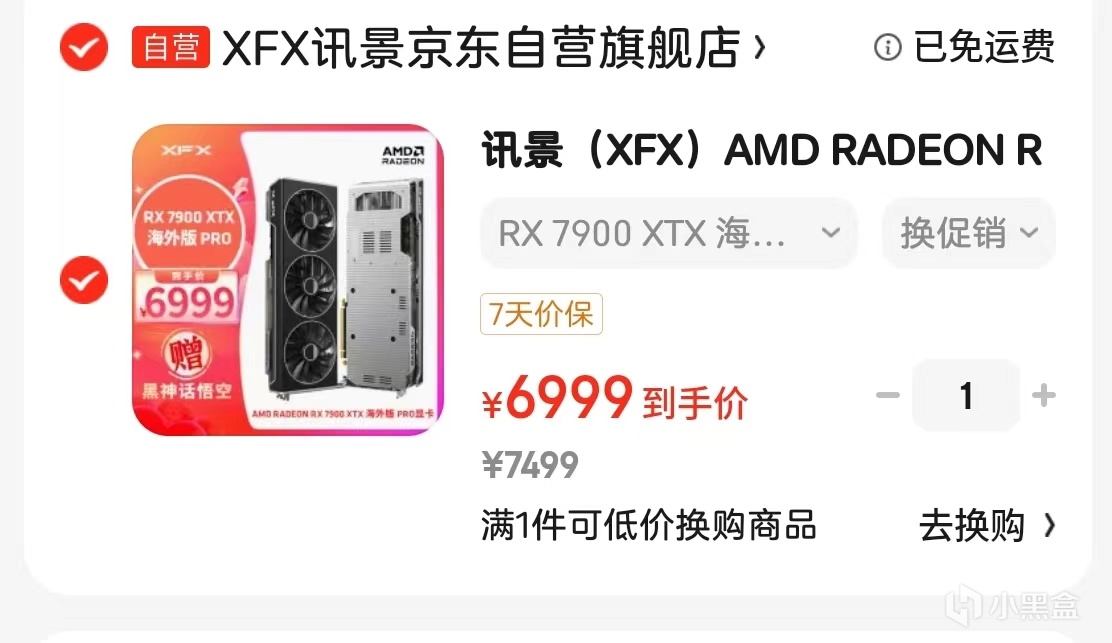
Task: Expand the RX 7900 XTX variant dropdown
Action: point(668,233)
